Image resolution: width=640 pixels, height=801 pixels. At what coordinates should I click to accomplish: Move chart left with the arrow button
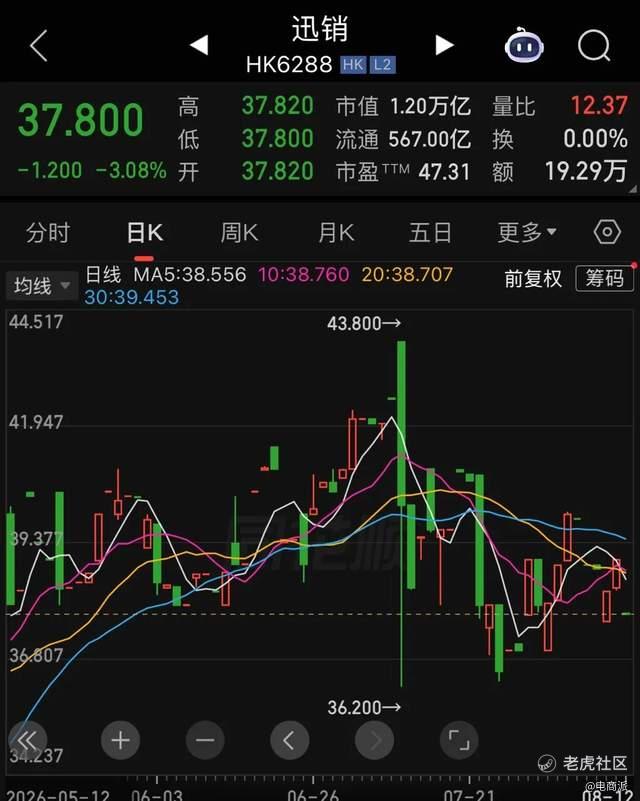(x=290, y=740)
